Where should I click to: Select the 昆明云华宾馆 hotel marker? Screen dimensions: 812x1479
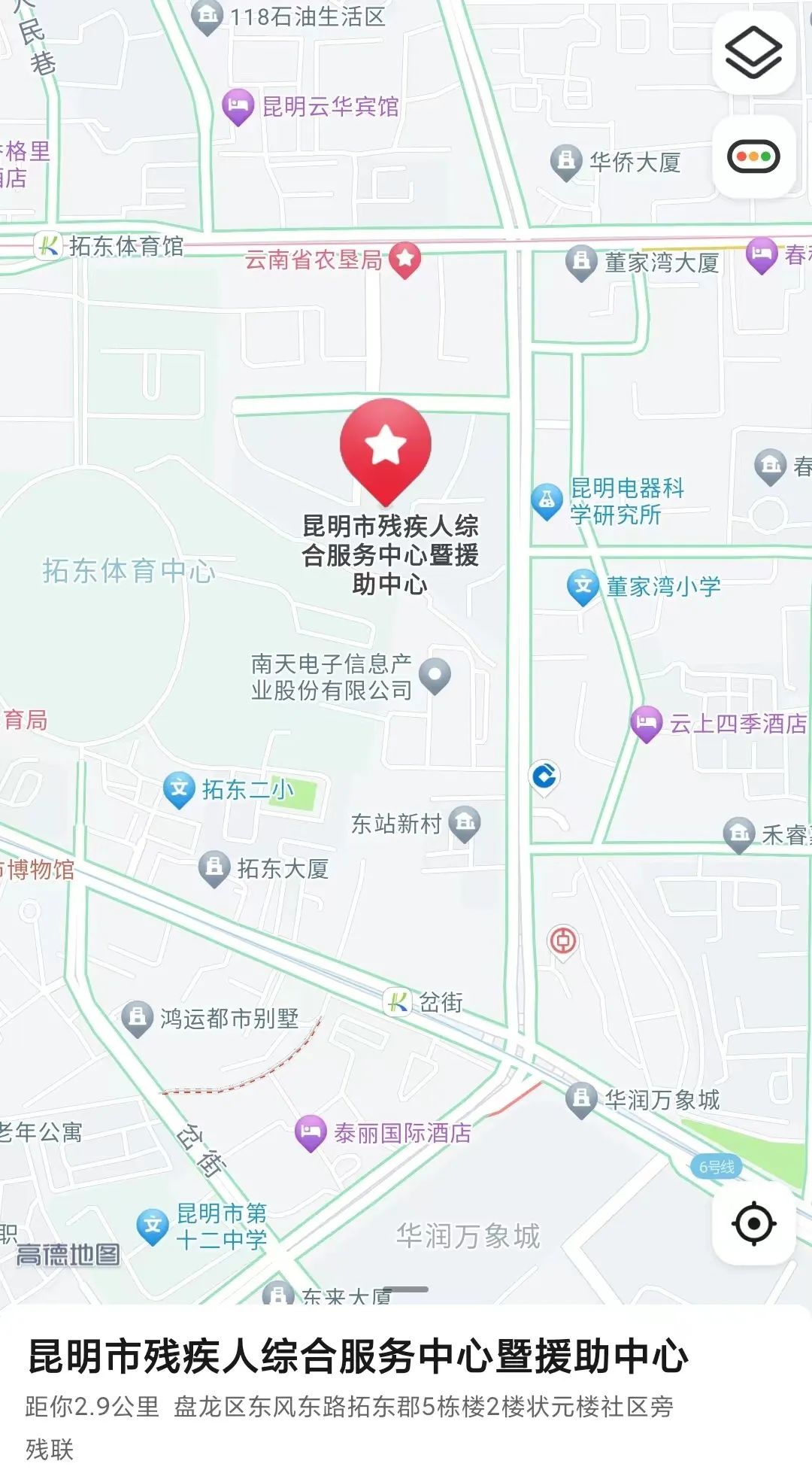click(x=238, y=107)
